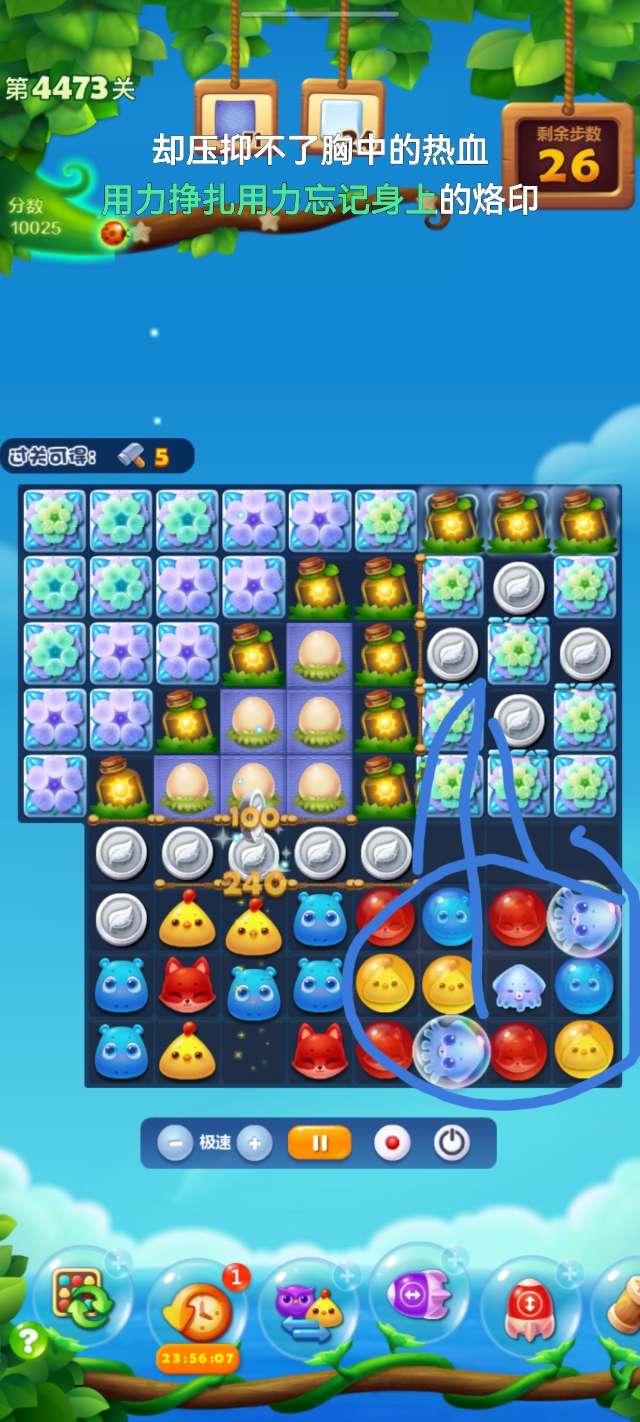Viewport: 640px width, 1422px height.
Task: Use the board refresh booster
Action: pos(82,1297)
